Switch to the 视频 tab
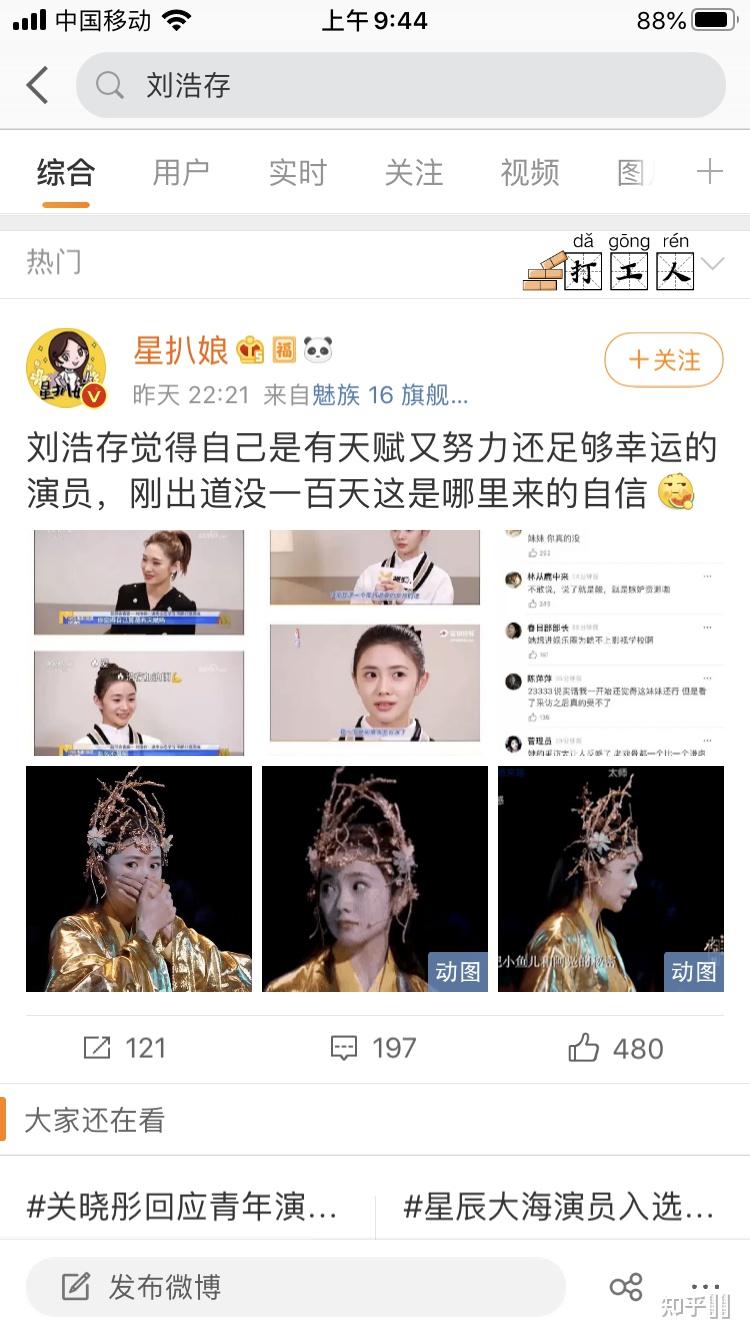 [529, 172]
